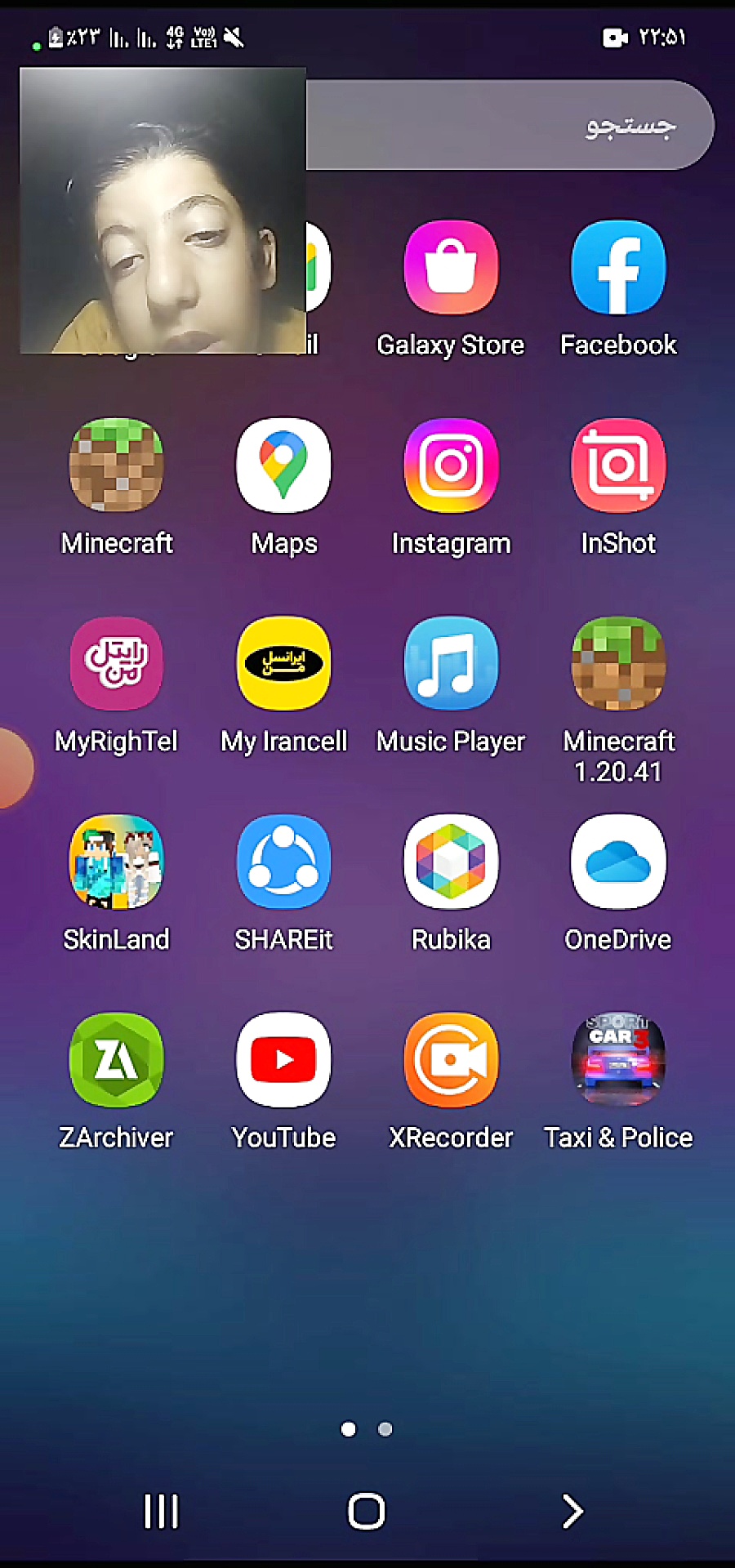Launch SkinLand

point(116,862)
